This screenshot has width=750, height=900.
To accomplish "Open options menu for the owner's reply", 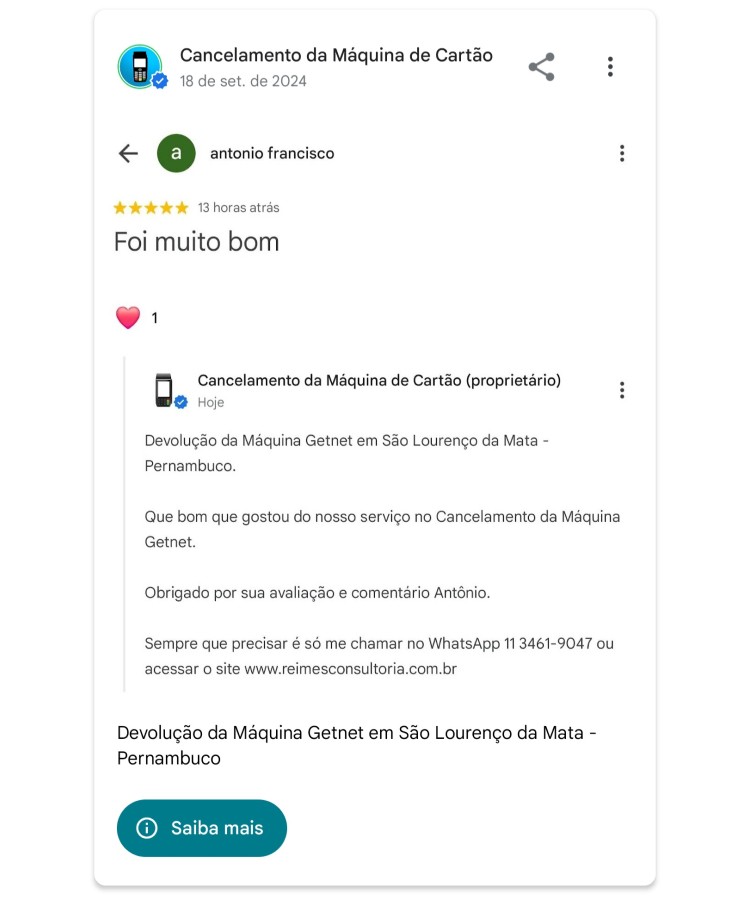I will 622,390.
